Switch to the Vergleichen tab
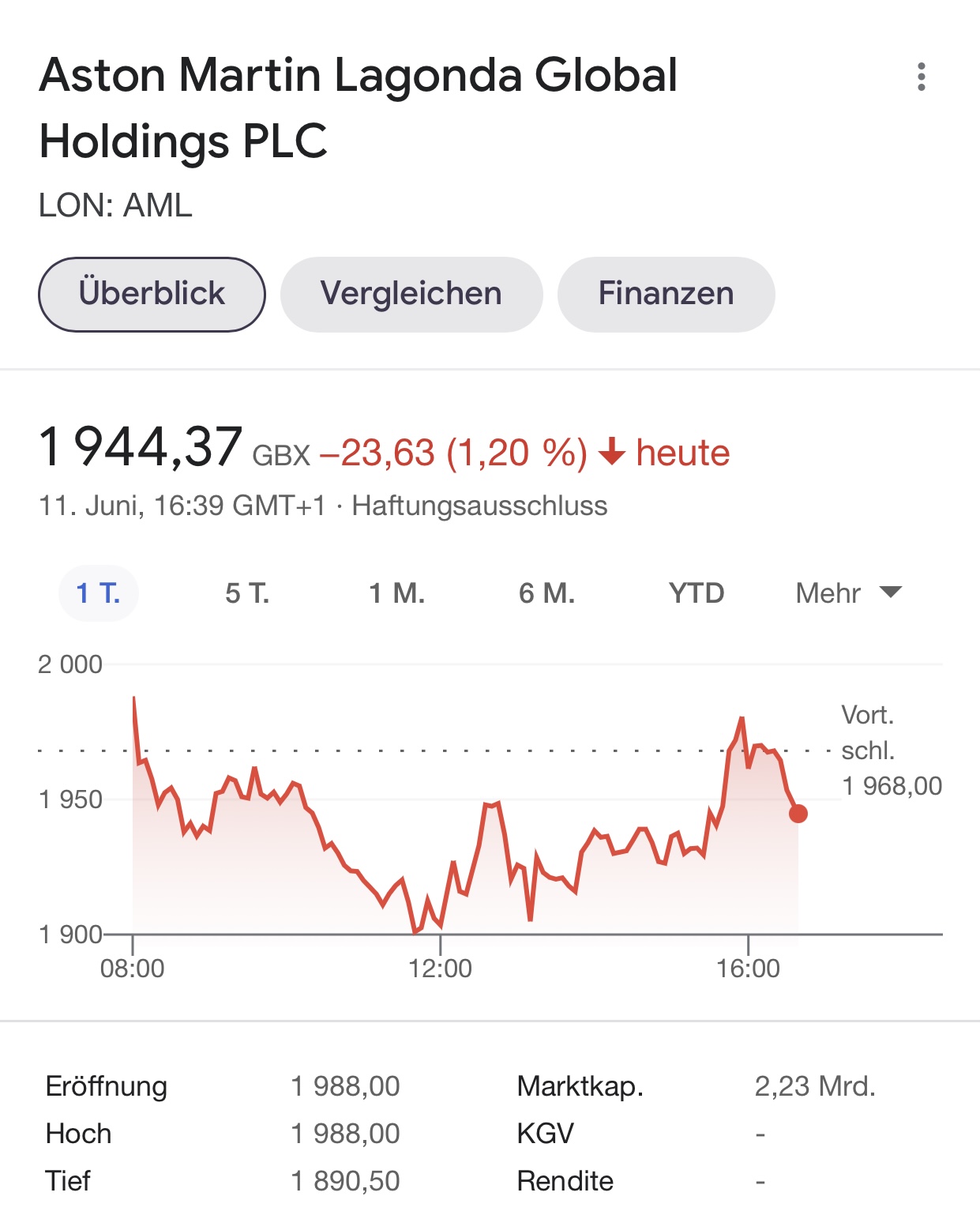This screenshot has height=1215, width=980. [411, 294]
